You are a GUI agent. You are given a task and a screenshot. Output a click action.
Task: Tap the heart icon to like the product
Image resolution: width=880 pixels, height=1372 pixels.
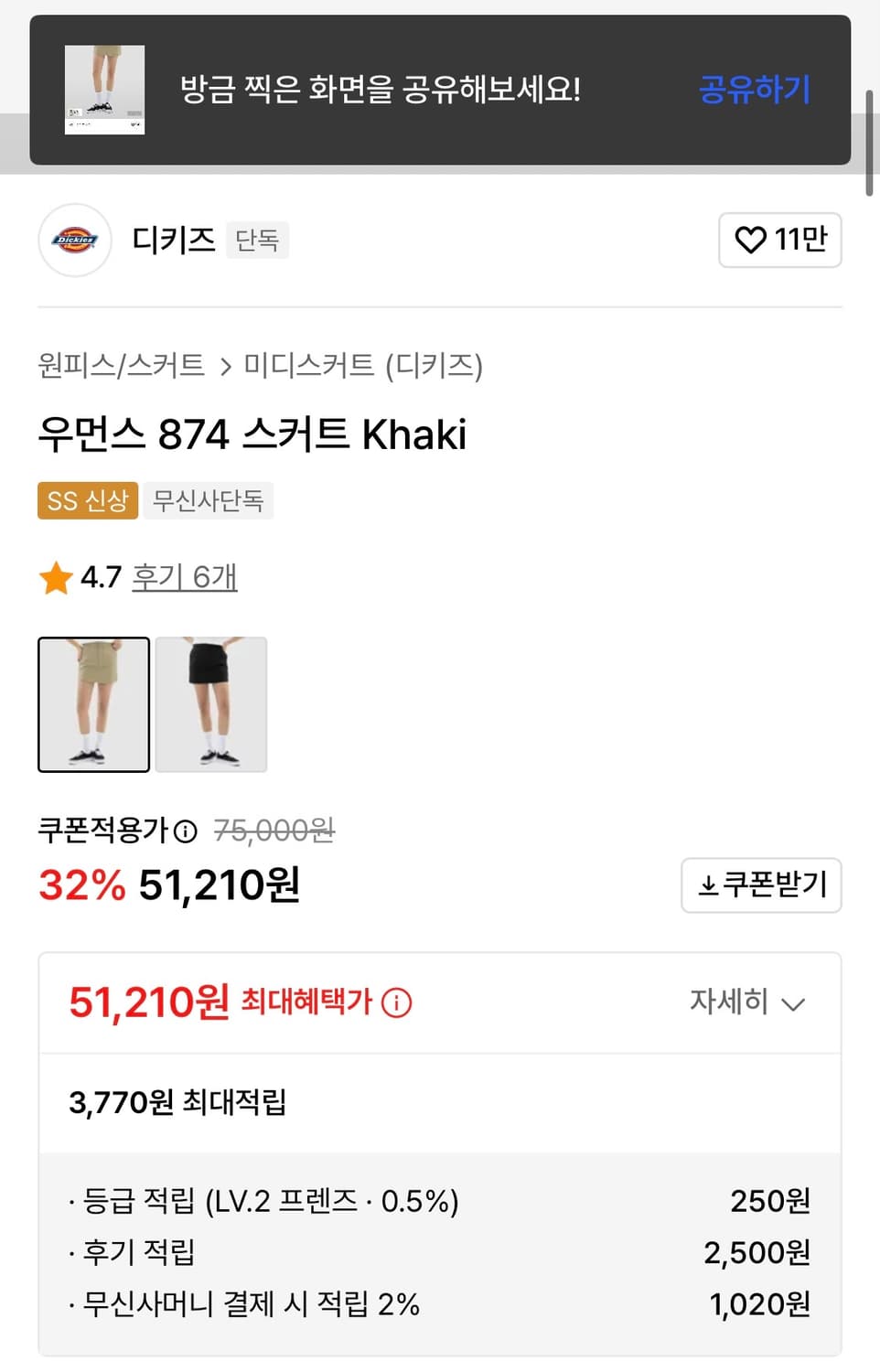point(753,240)
